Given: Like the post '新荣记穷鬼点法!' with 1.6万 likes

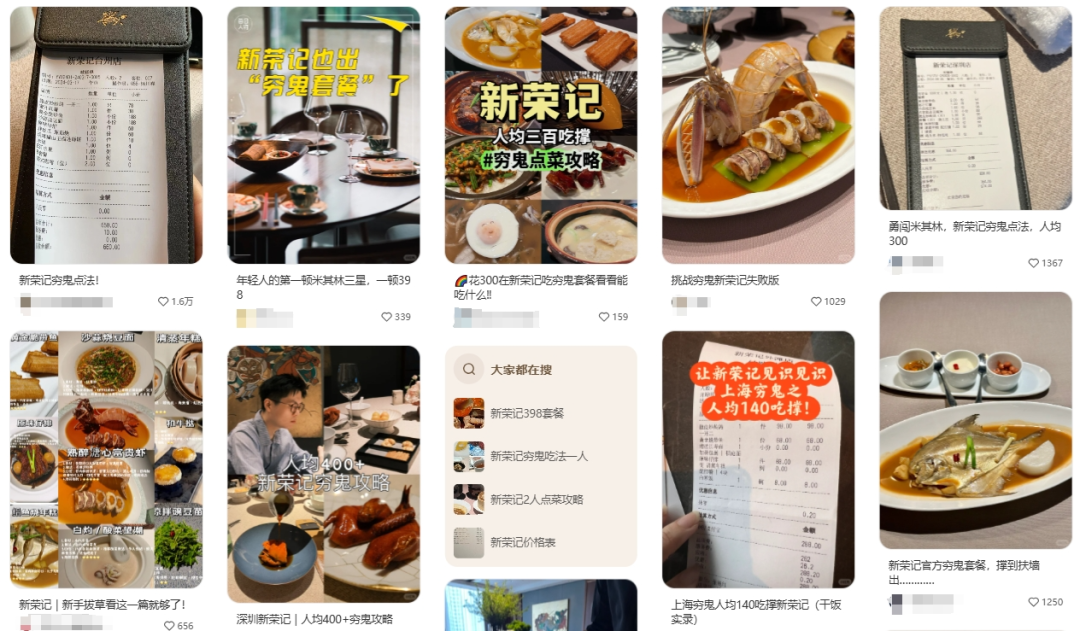Looking at the screenshot, I should click(163, 302).
